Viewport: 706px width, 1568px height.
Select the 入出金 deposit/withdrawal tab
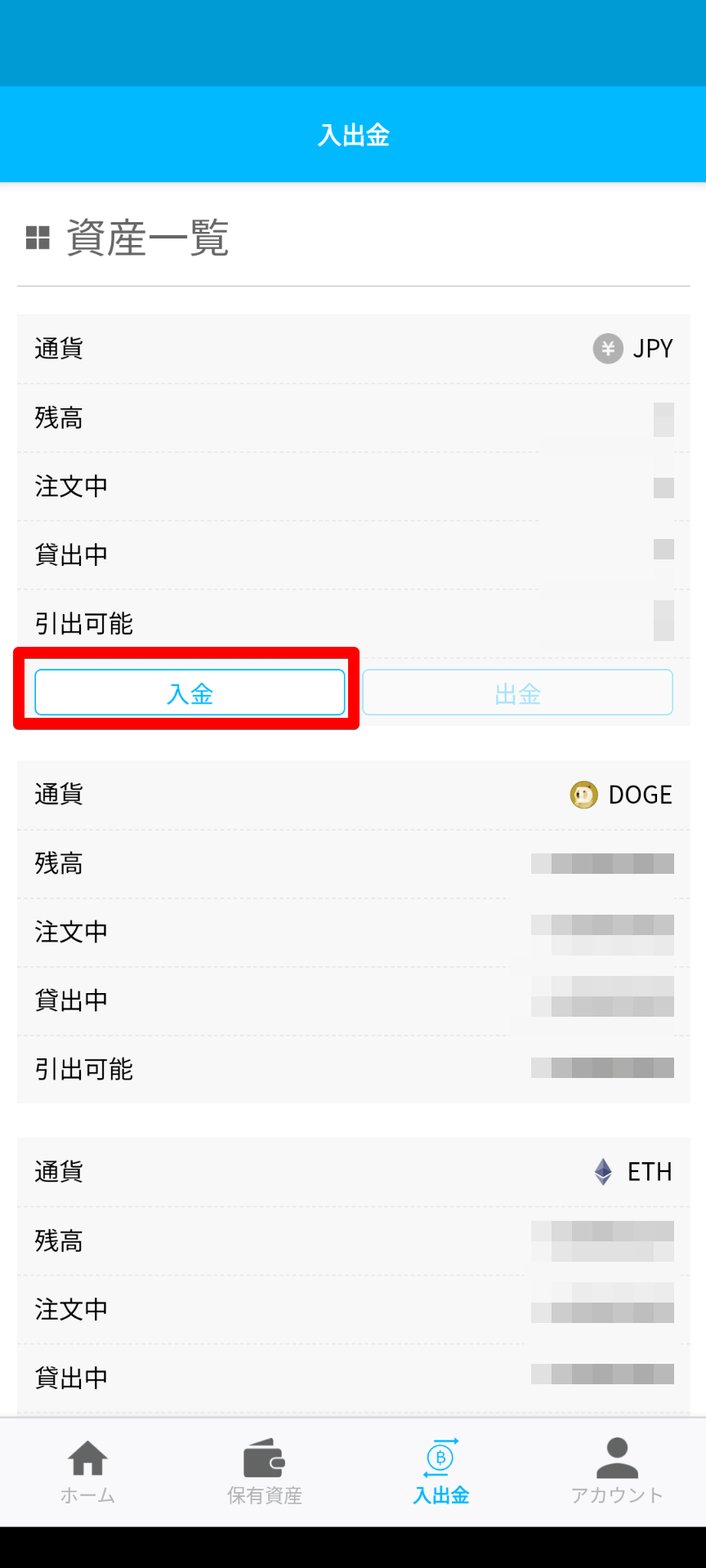pyautogui.click(x=441, y=1472)
